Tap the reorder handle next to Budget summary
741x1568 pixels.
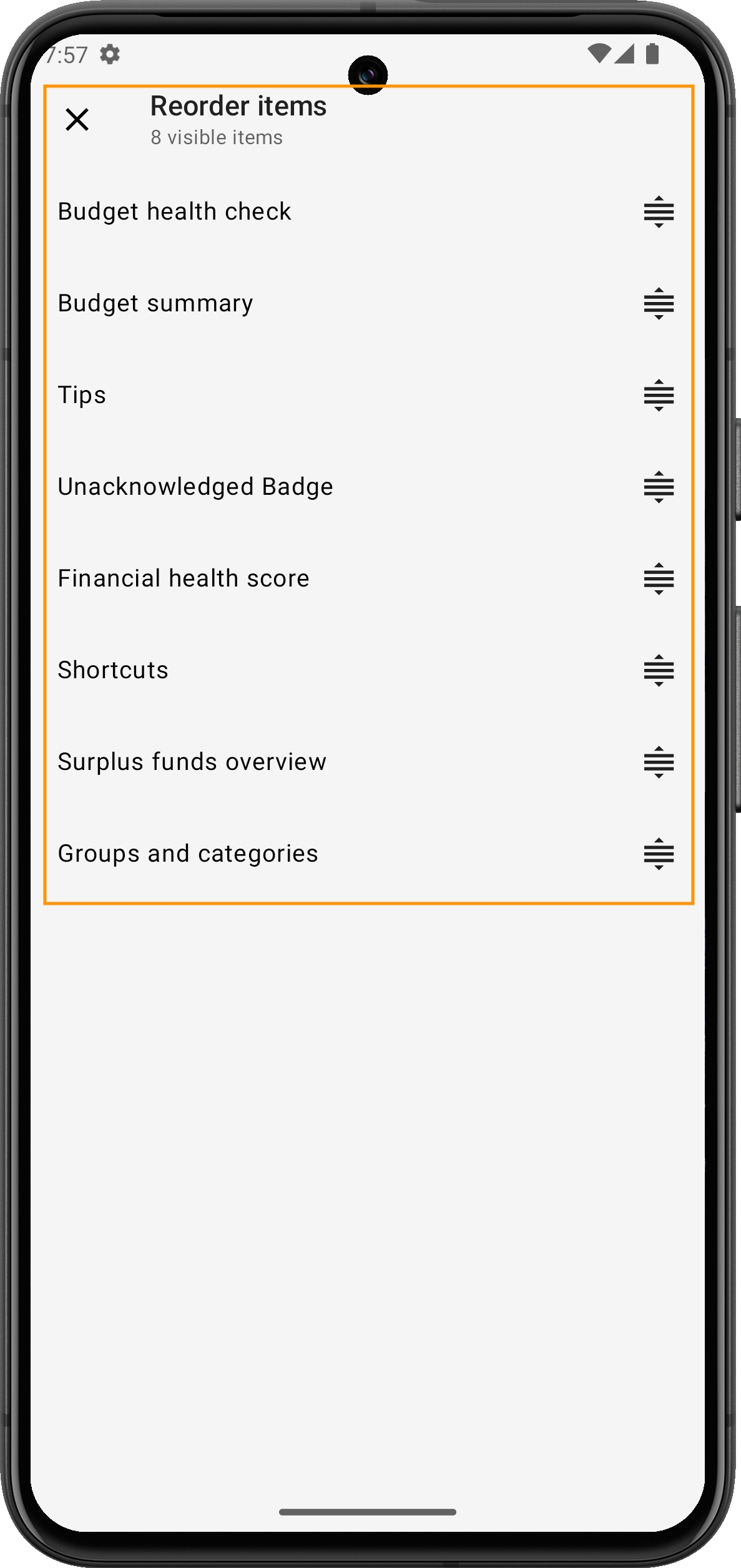(x=659, y=304)
